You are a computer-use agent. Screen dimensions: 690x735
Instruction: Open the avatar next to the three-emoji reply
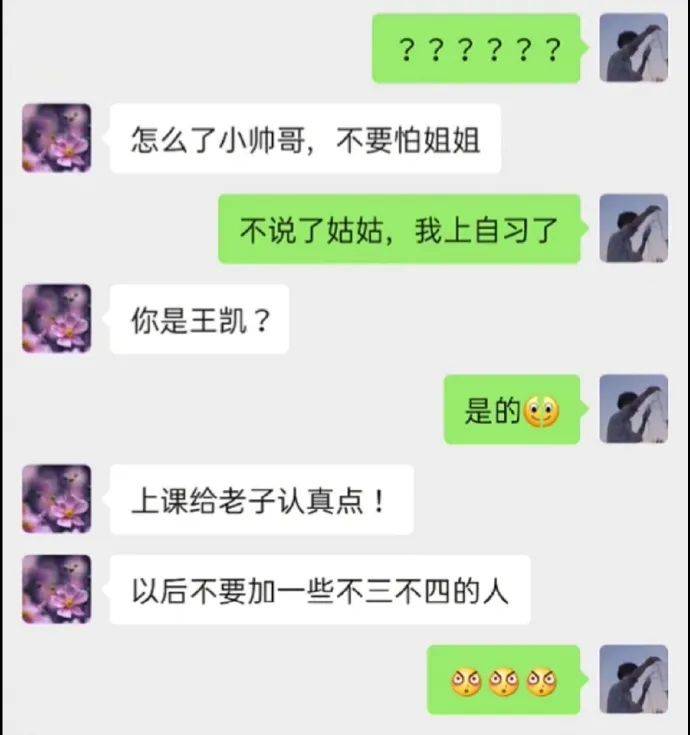pos(633,679)
